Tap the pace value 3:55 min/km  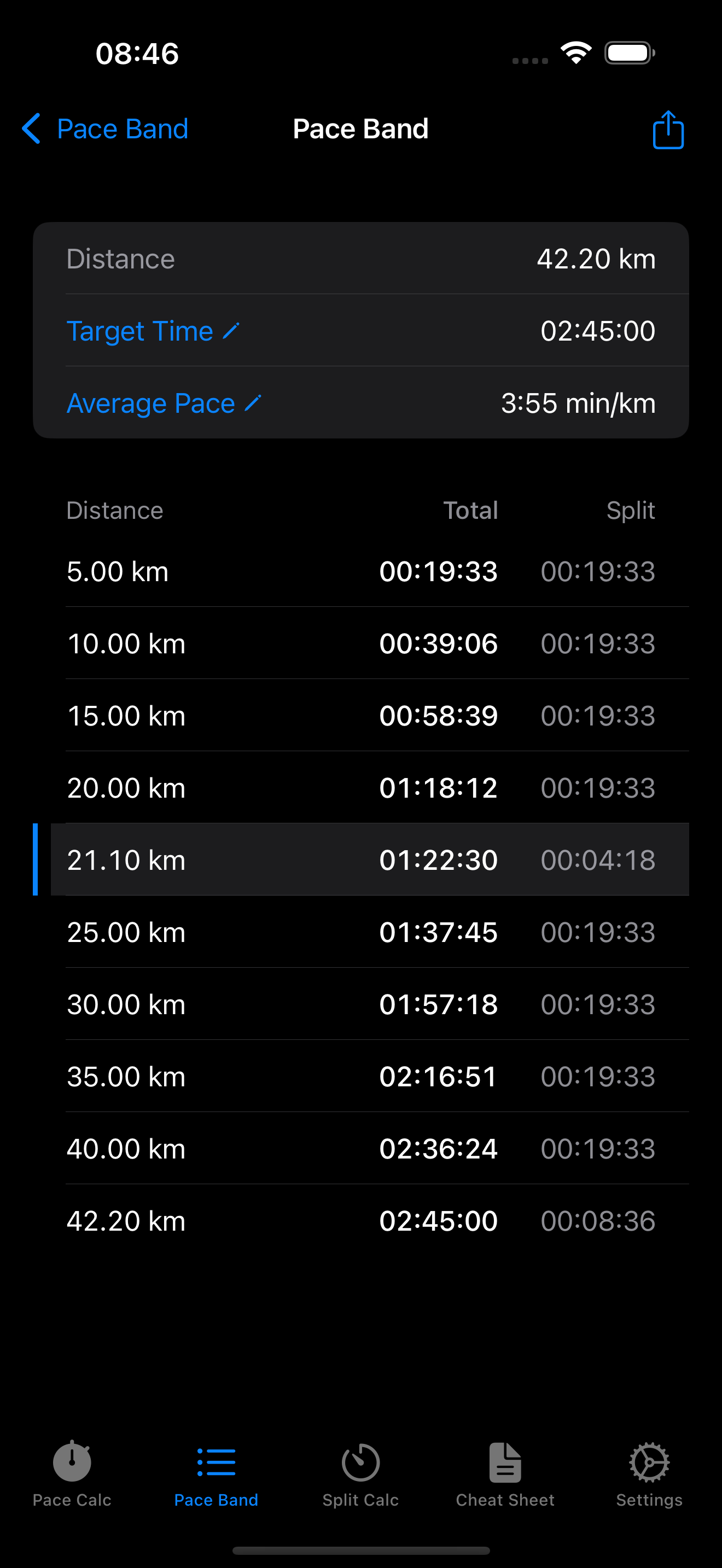(x=578, y=402)
